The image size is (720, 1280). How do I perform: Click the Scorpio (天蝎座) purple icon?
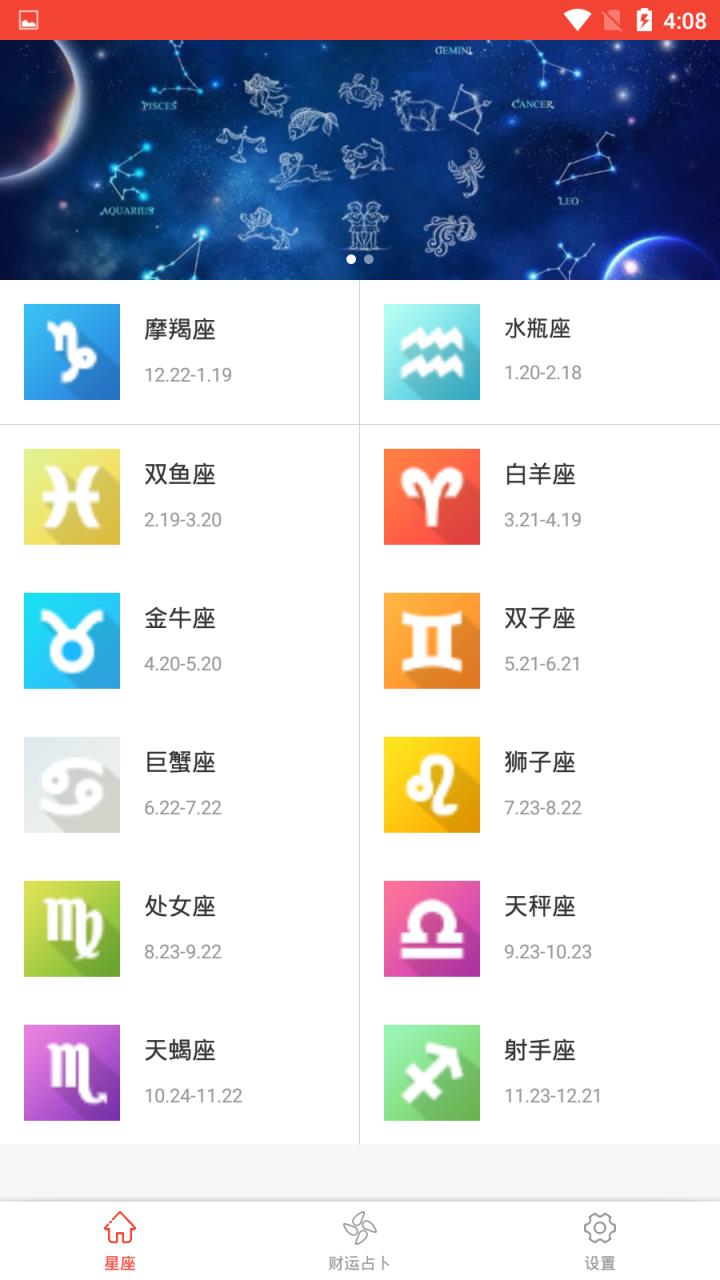71,1072
